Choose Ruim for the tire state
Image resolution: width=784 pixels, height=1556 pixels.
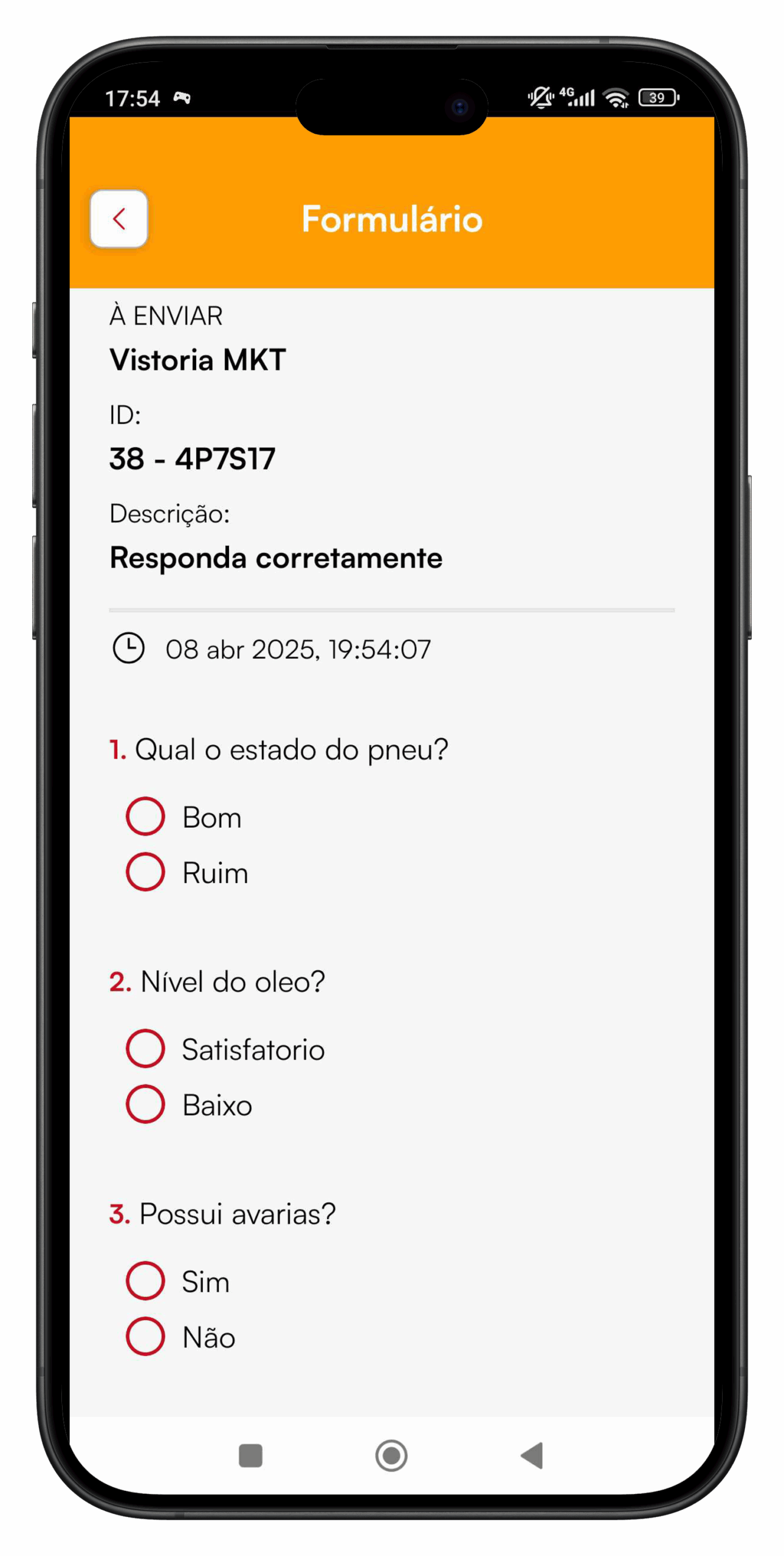pos(145,872)
